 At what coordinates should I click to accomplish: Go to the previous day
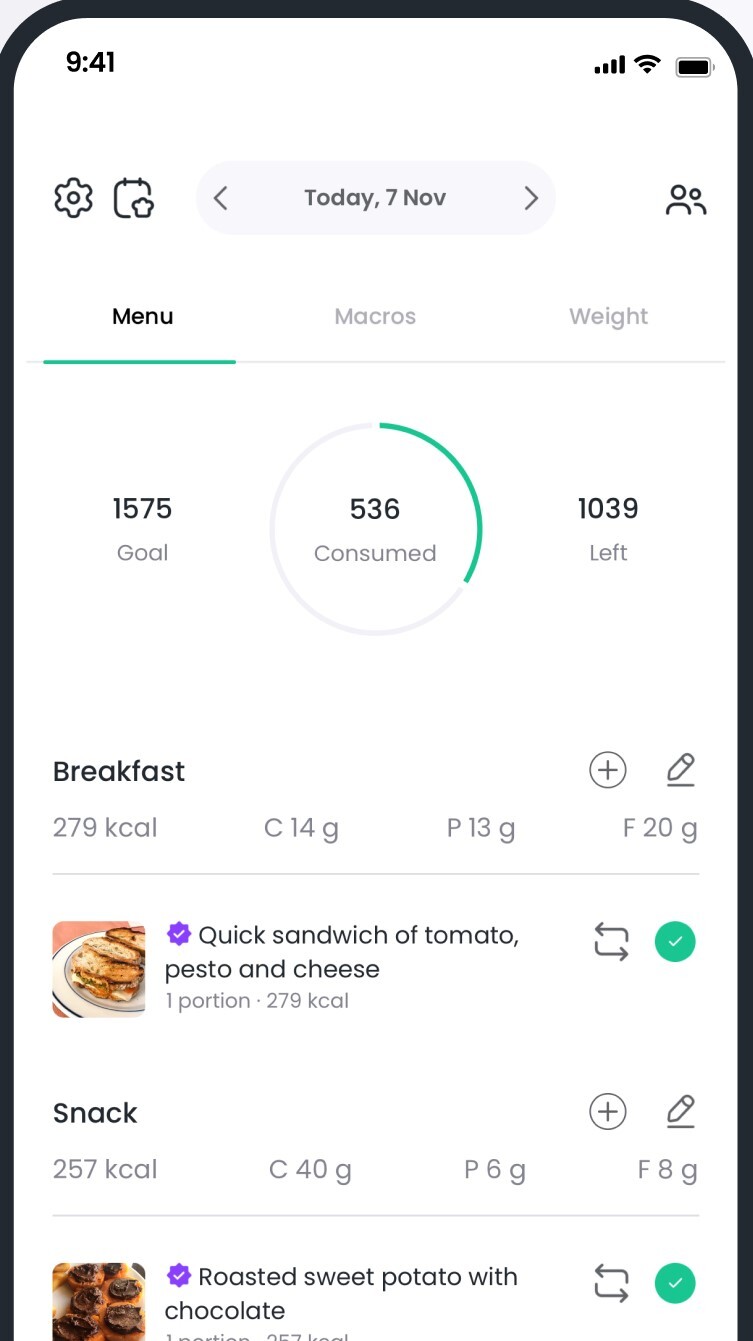[x=221, y=198]
